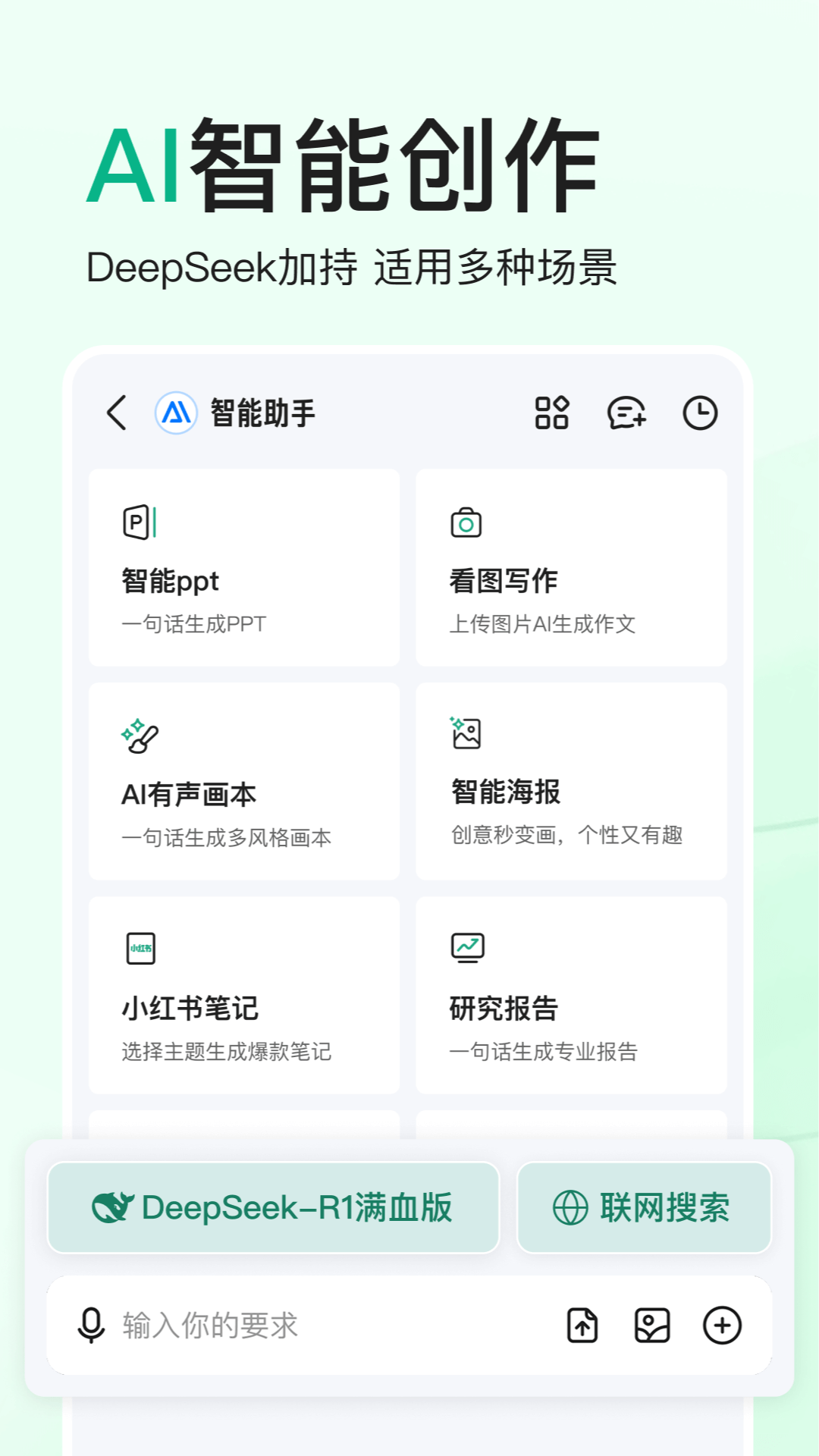Viewport: 819px width, 1456px height.
Task: Open the file upload icon beside input
Action: coord(582,1325)
